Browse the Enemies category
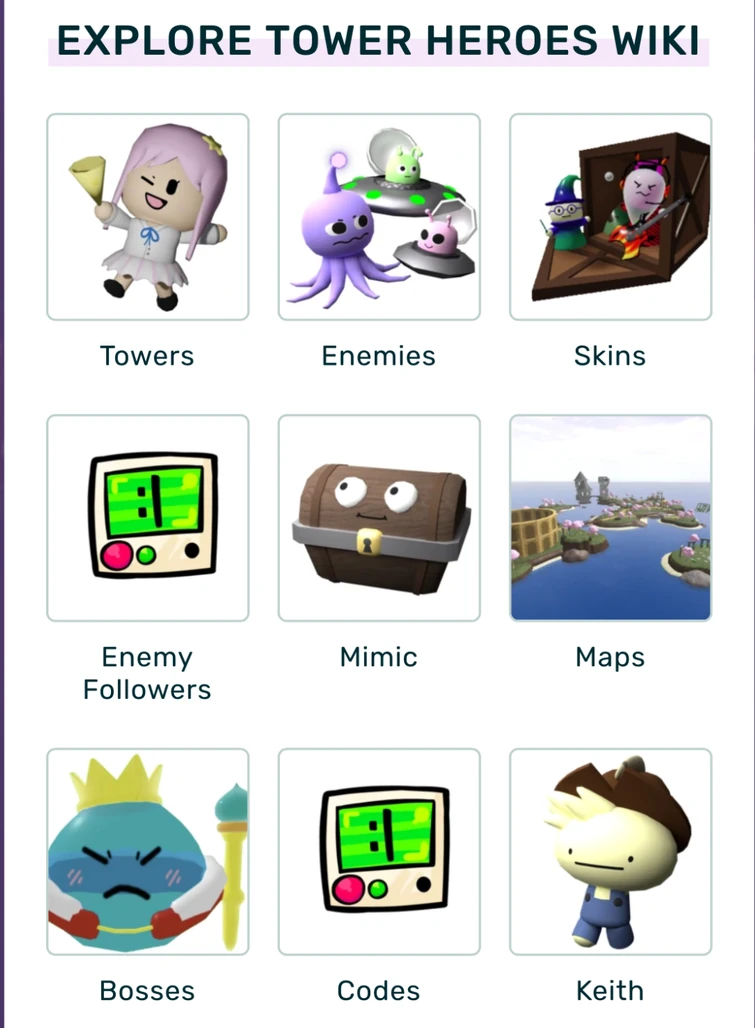The image size is (755, 1028). point(379,217)
